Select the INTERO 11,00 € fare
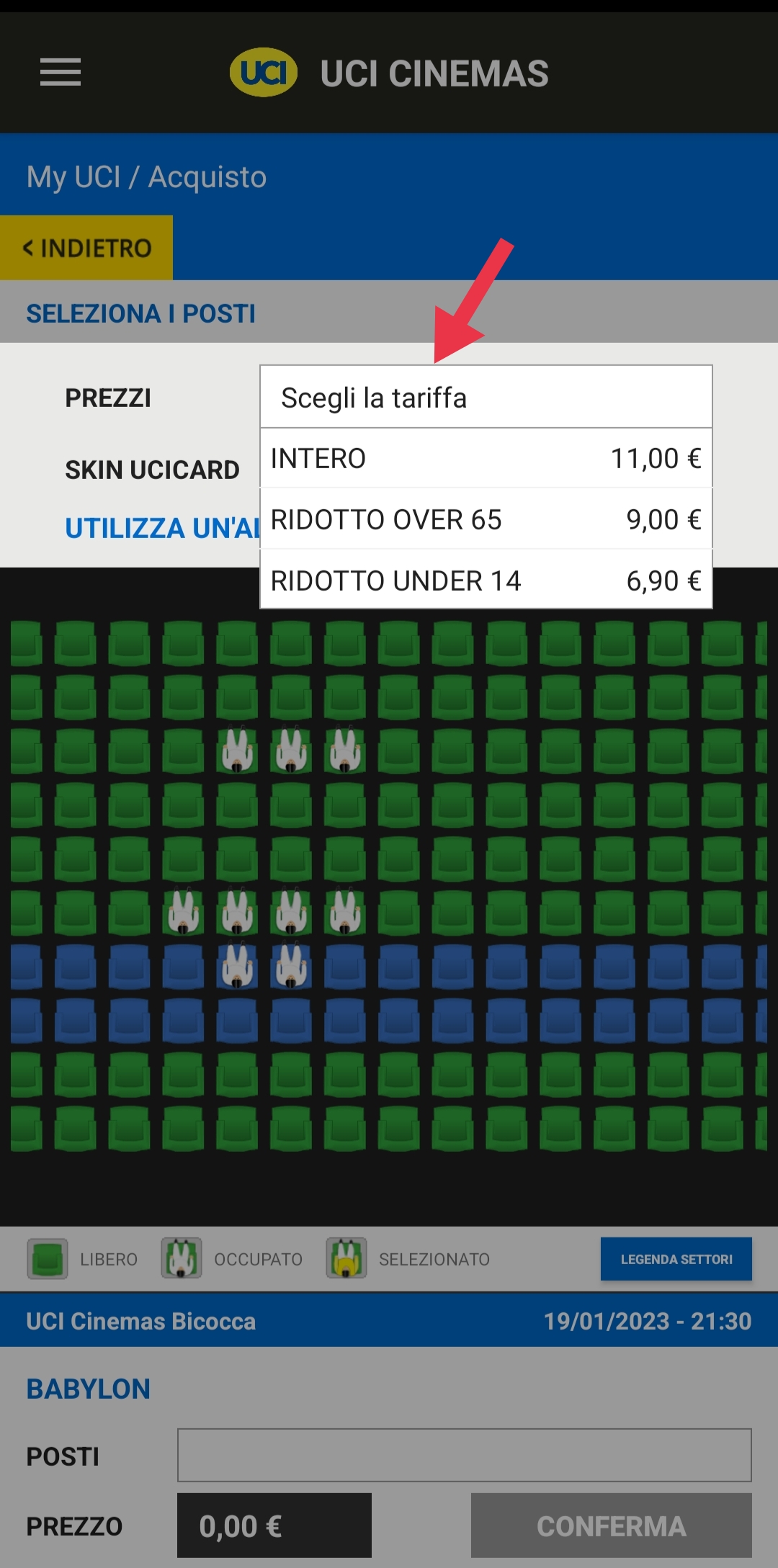 [x=486, y=459]
